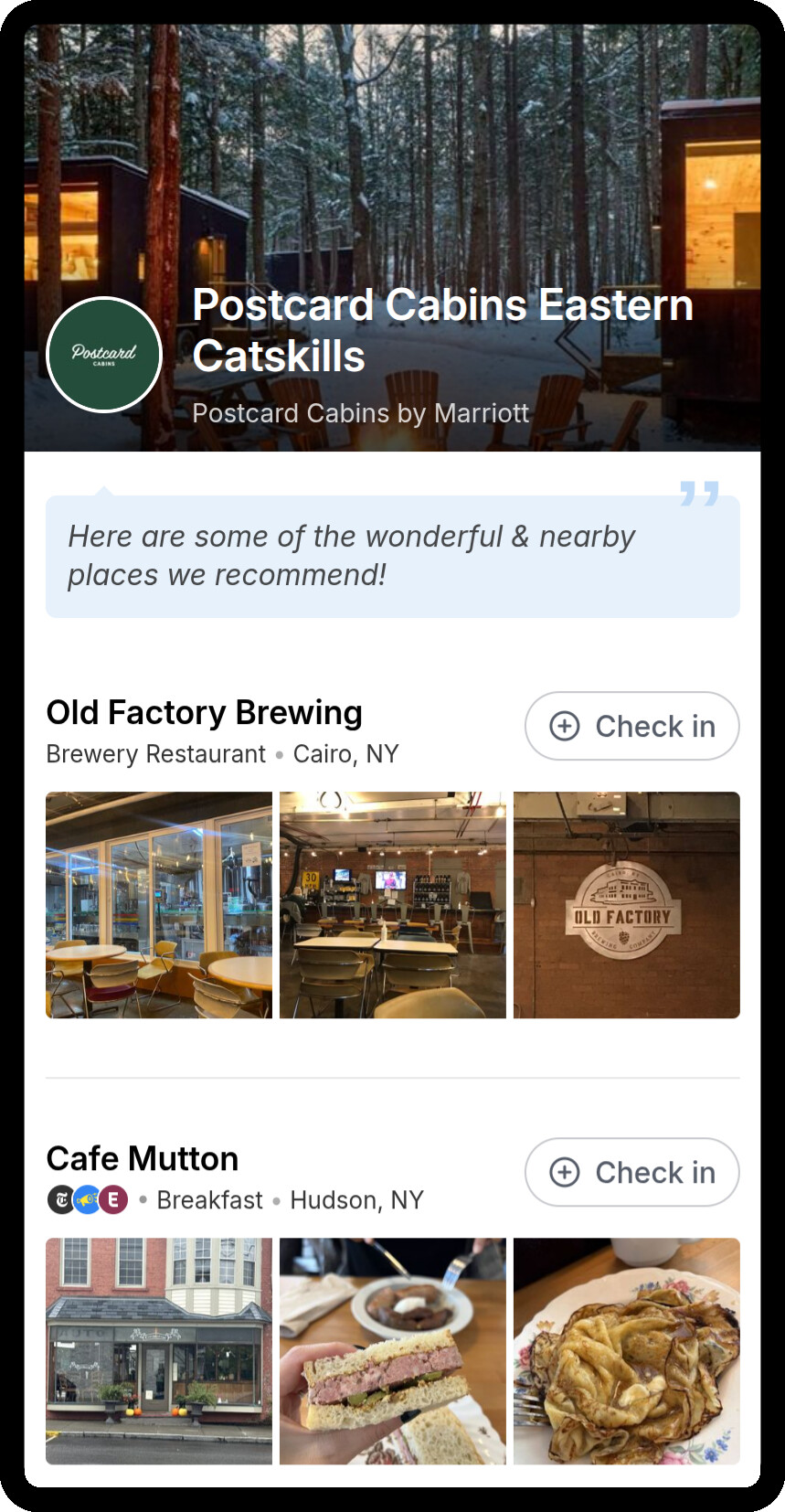Open Old Factory Brewing place details
Viewport: 785px width, 1512px height.
coord(205,713)
